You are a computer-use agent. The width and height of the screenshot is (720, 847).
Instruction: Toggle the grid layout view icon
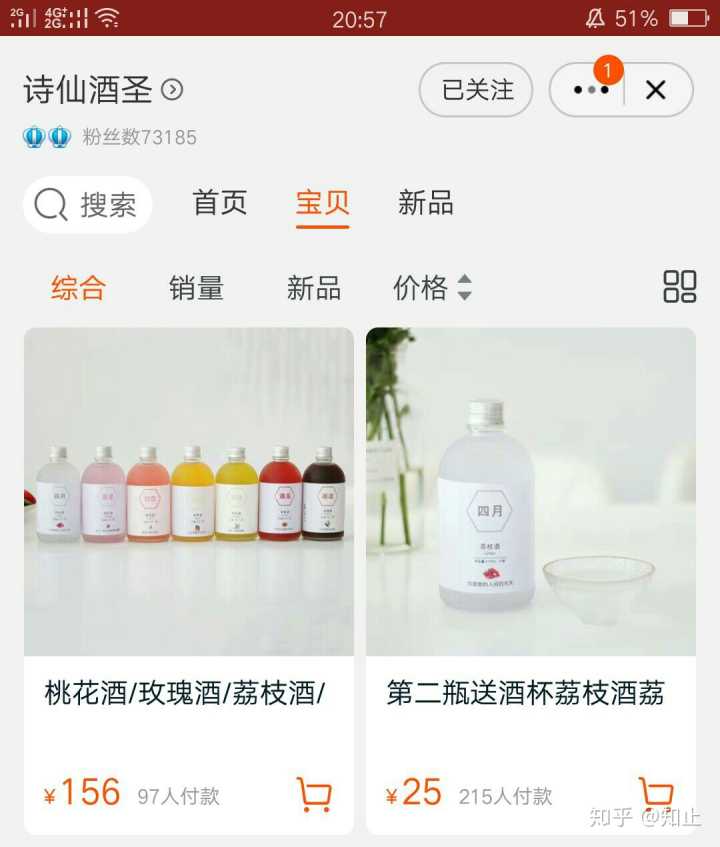680,287
